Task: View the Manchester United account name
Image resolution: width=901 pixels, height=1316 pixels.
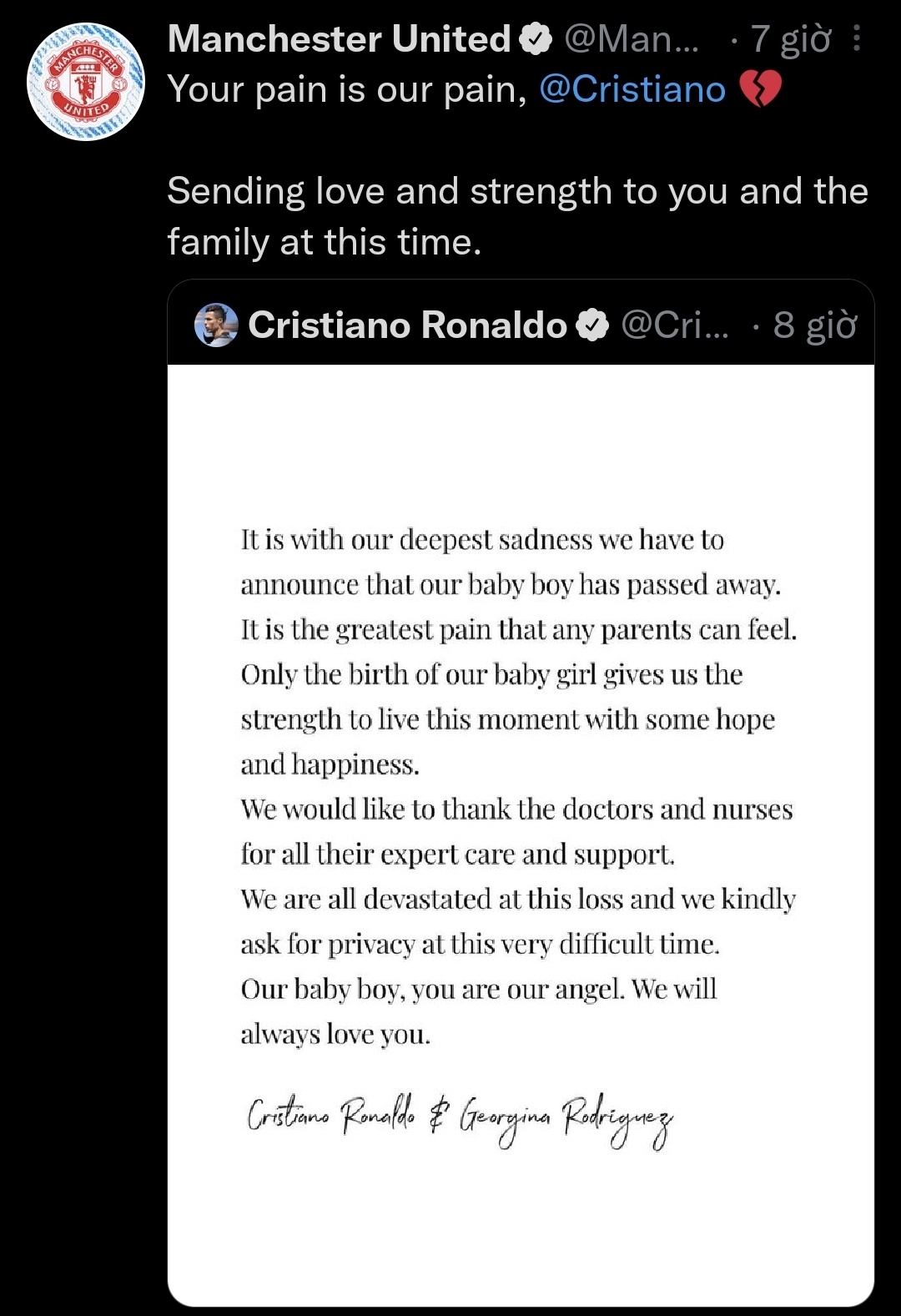Action: [339, 38]
